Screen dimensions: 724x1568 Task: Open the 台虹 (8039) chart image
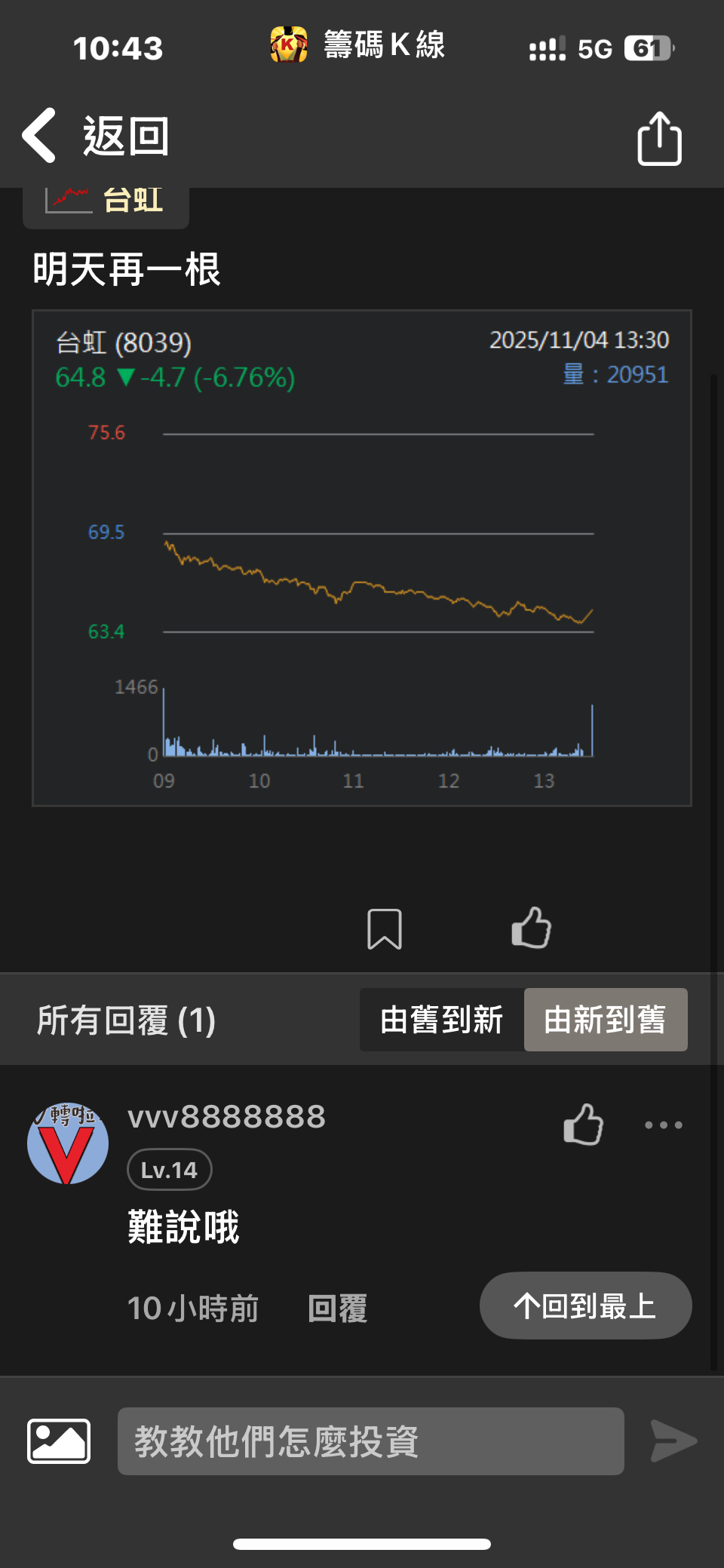pos(362,558)
